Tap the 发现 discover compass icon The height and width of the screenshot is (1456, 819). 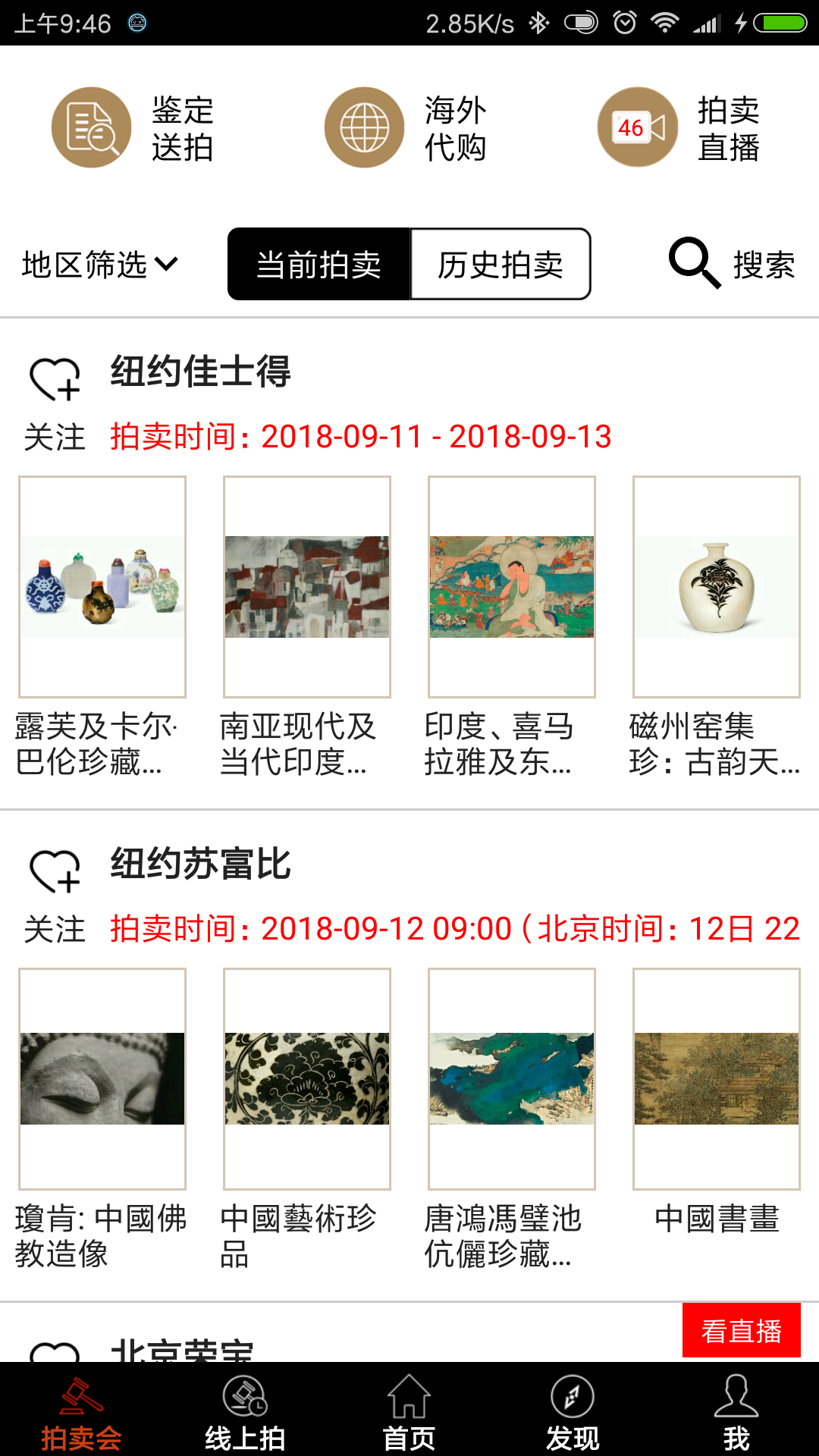click(x=573, y=1412)
